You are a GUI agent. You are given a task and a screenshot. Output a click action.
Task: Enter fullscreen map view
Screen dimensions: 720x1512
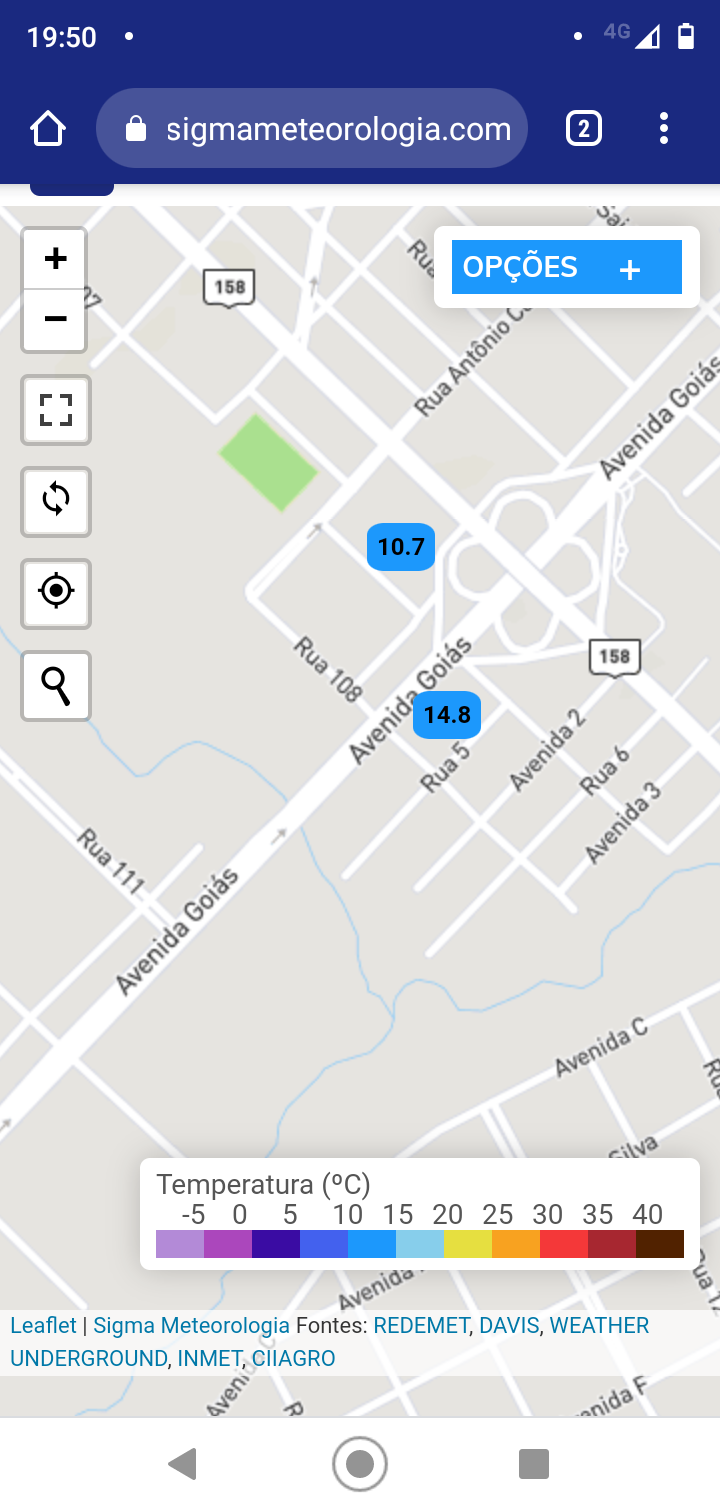tap(56, 410)
